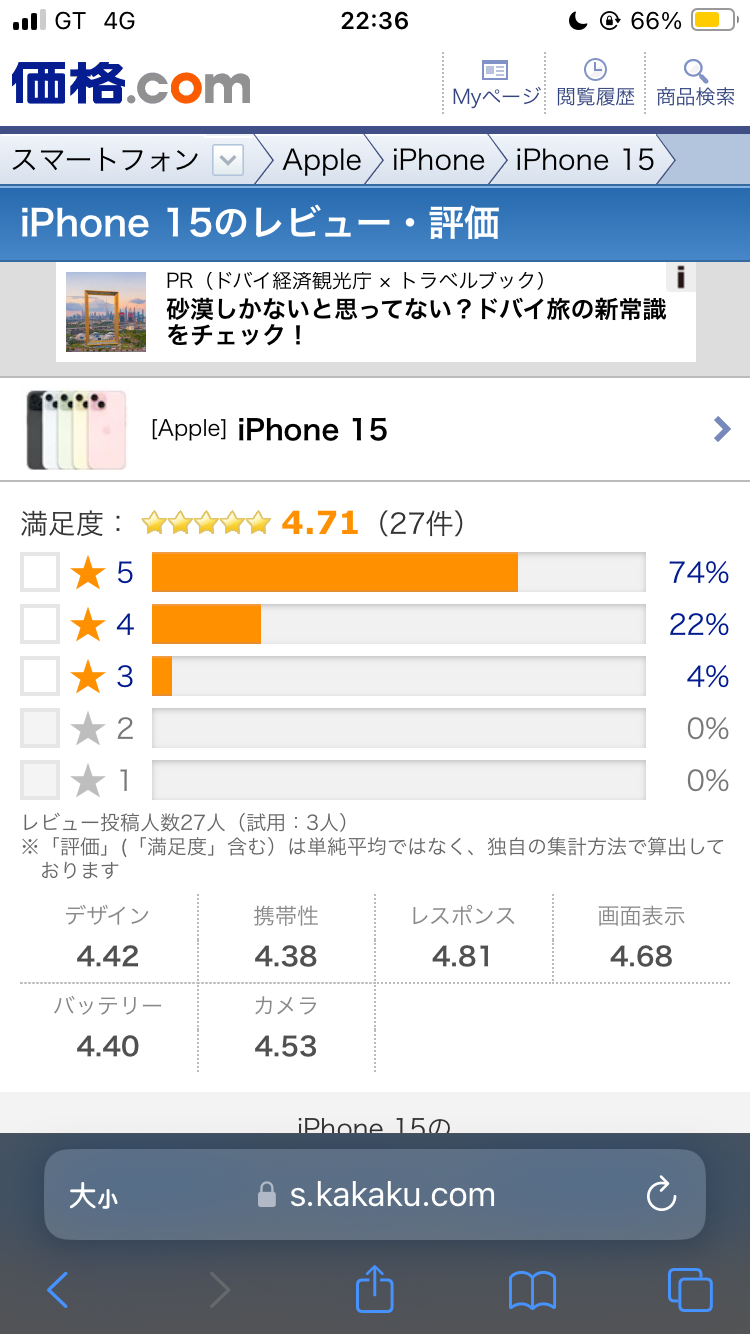Screen dimensions: 750x1334
Task: Open 閲覧履歴 browsing history
Action: tap(595, 83)
